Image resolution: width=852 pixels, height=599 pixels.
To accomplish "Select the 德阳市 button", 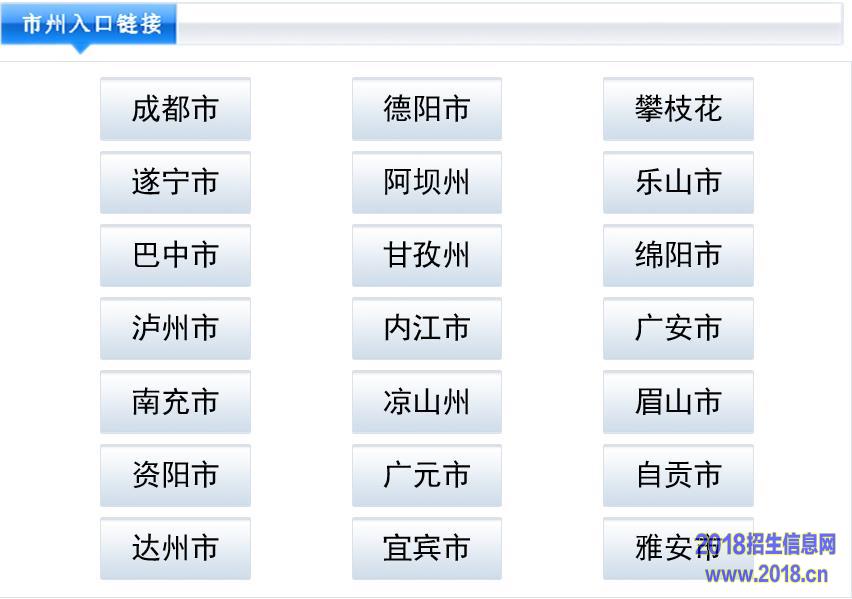I will (x=426, y=109).
